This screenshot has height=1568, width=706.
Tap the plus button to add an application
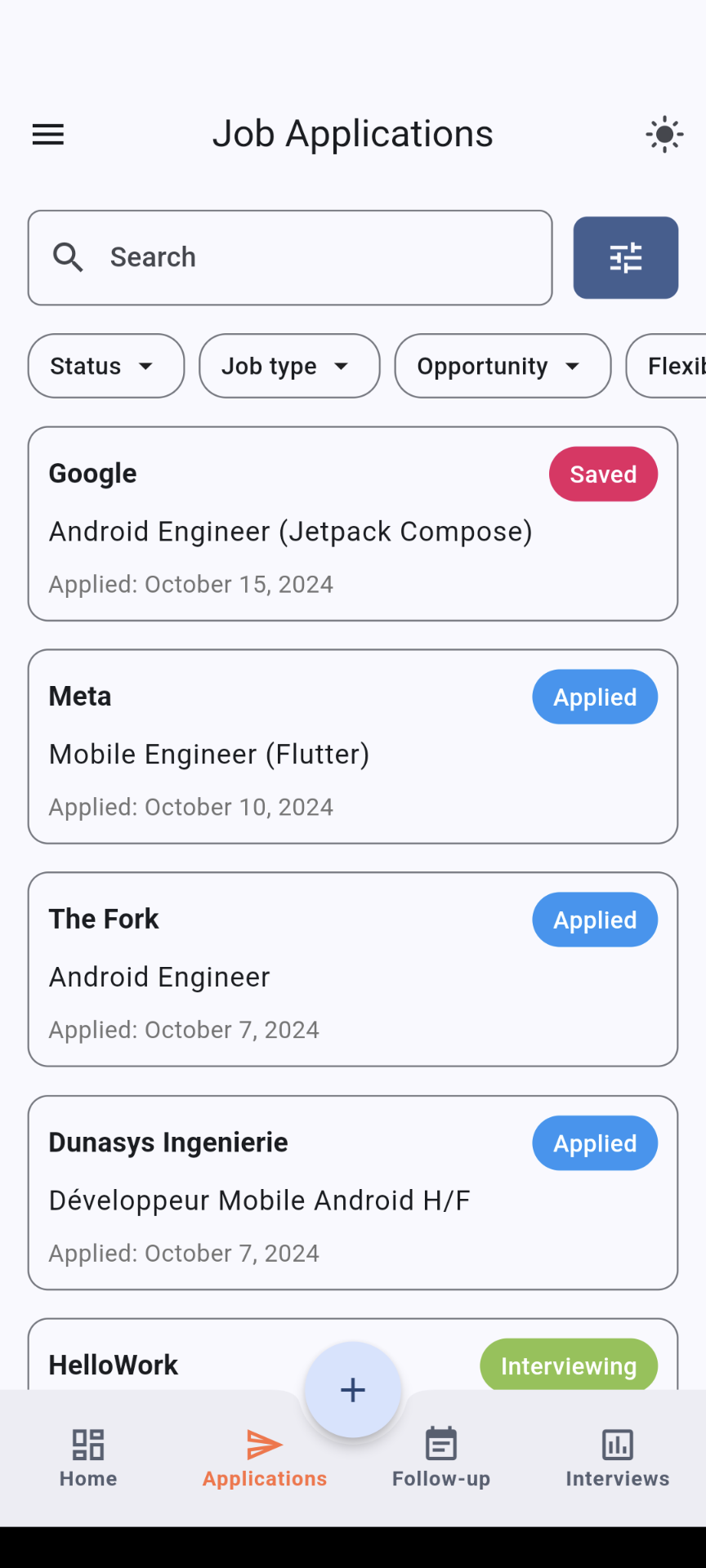click(x=352, y=1389)
